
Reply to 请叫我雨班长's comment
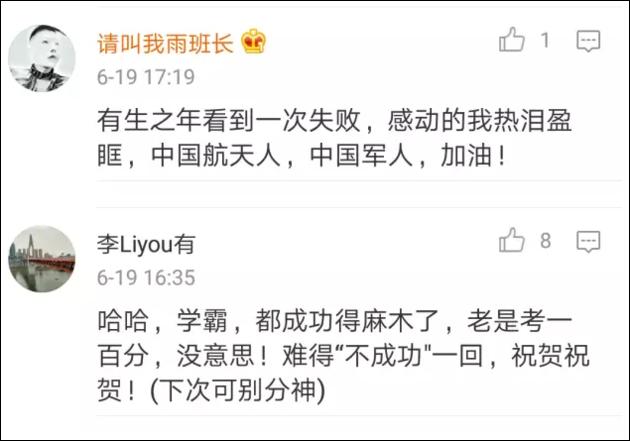point(588,41)
